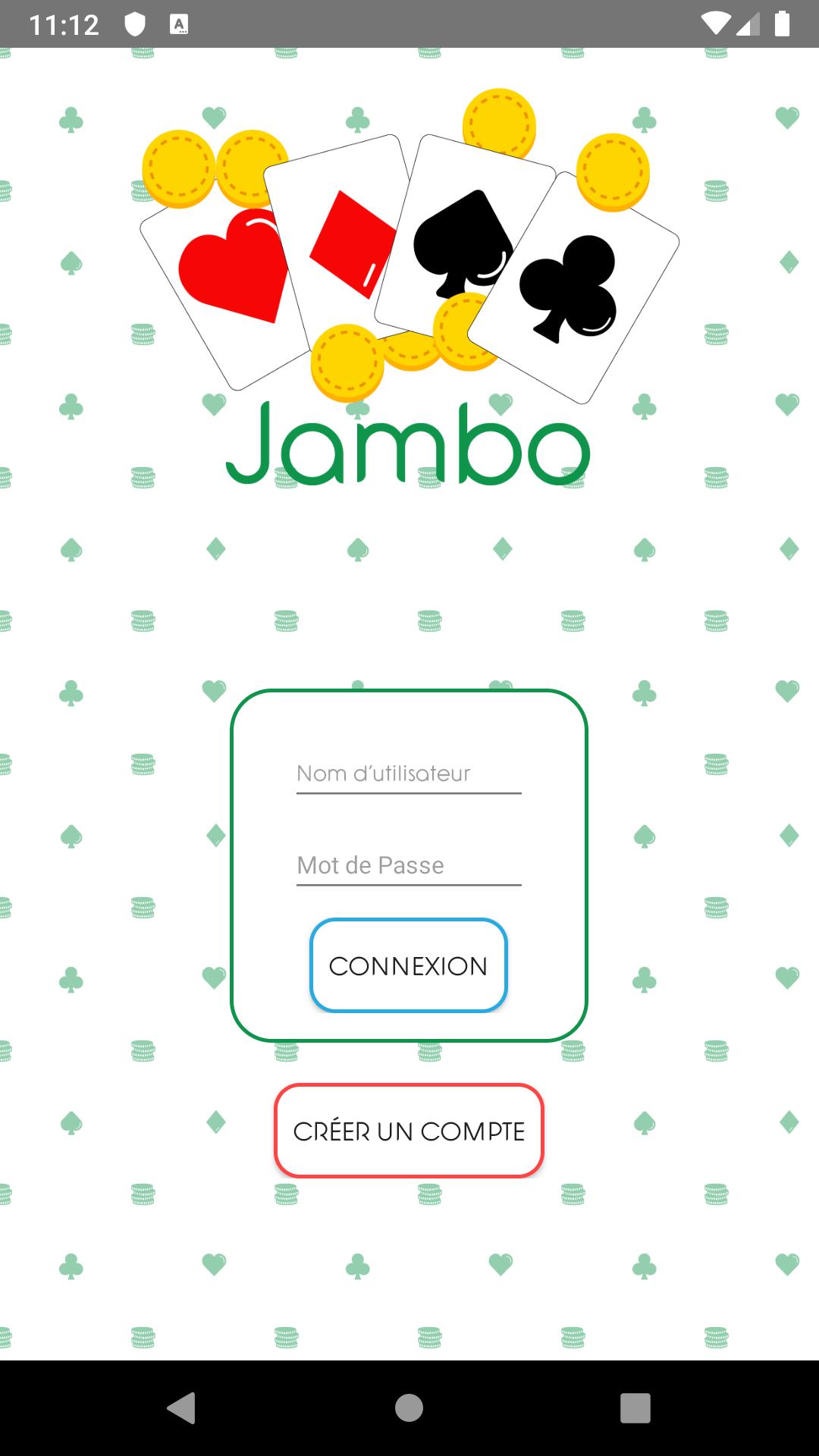Focus the Mot de Passe field

pyautogui.click(x=409, y=865)
